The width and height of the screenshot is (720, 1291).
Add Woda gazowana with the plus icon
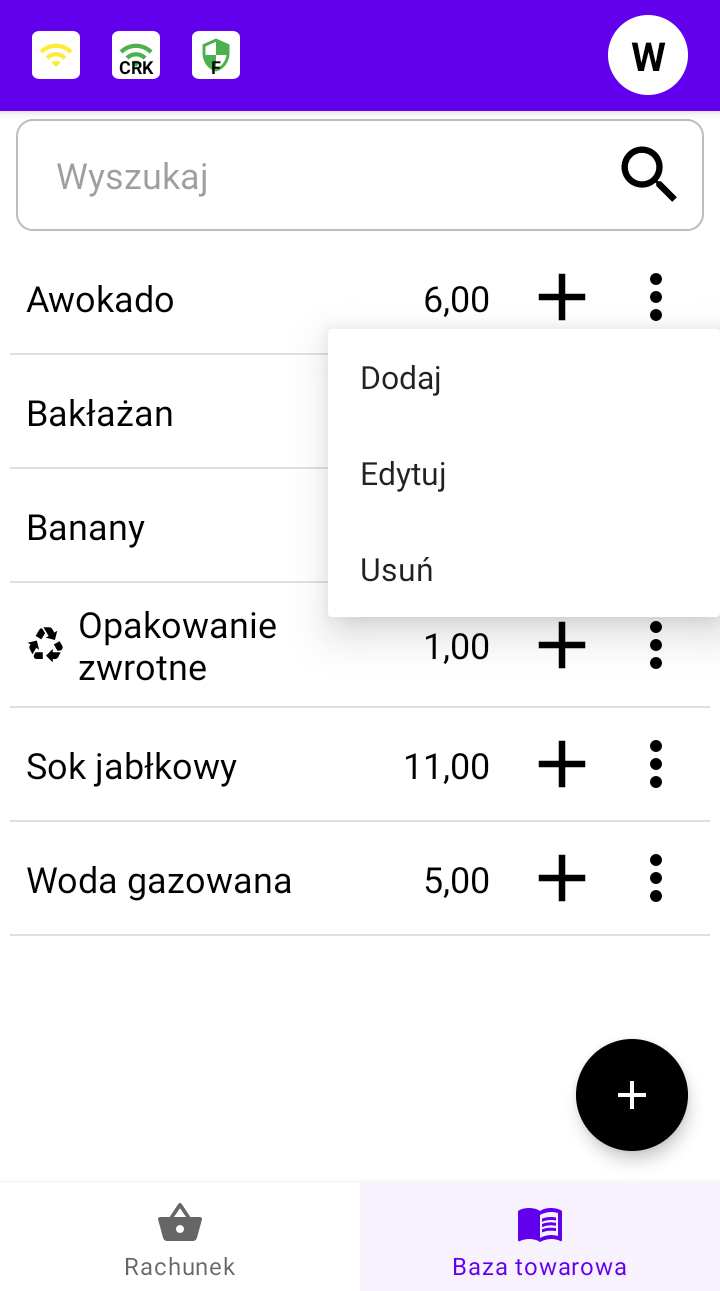[x=562, y=879]
